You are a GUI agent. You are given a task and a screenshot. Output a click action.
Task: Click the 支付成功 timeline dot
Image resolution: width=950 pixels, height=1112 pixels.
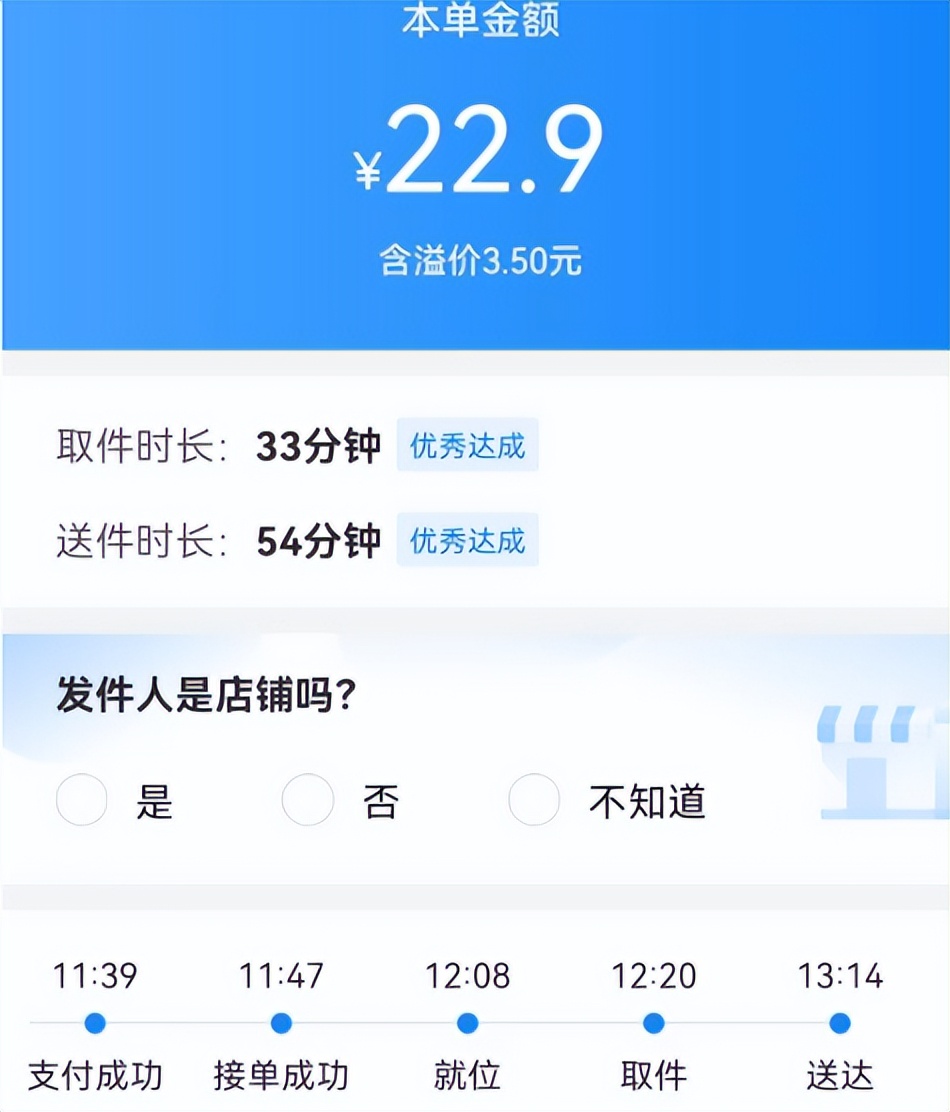tap(94, 1022)
